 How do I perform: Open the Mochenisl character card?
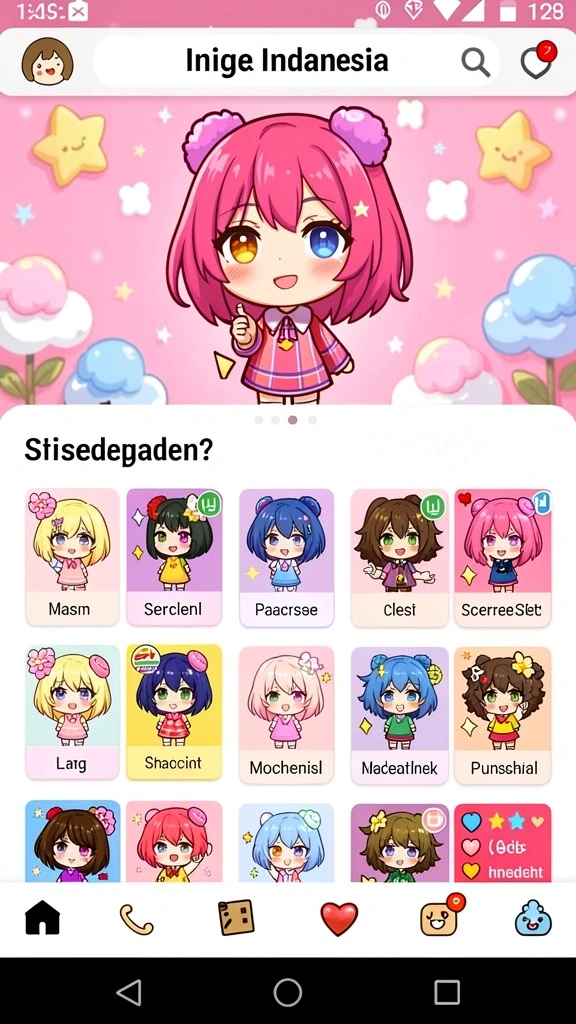(x=286, y=715)
